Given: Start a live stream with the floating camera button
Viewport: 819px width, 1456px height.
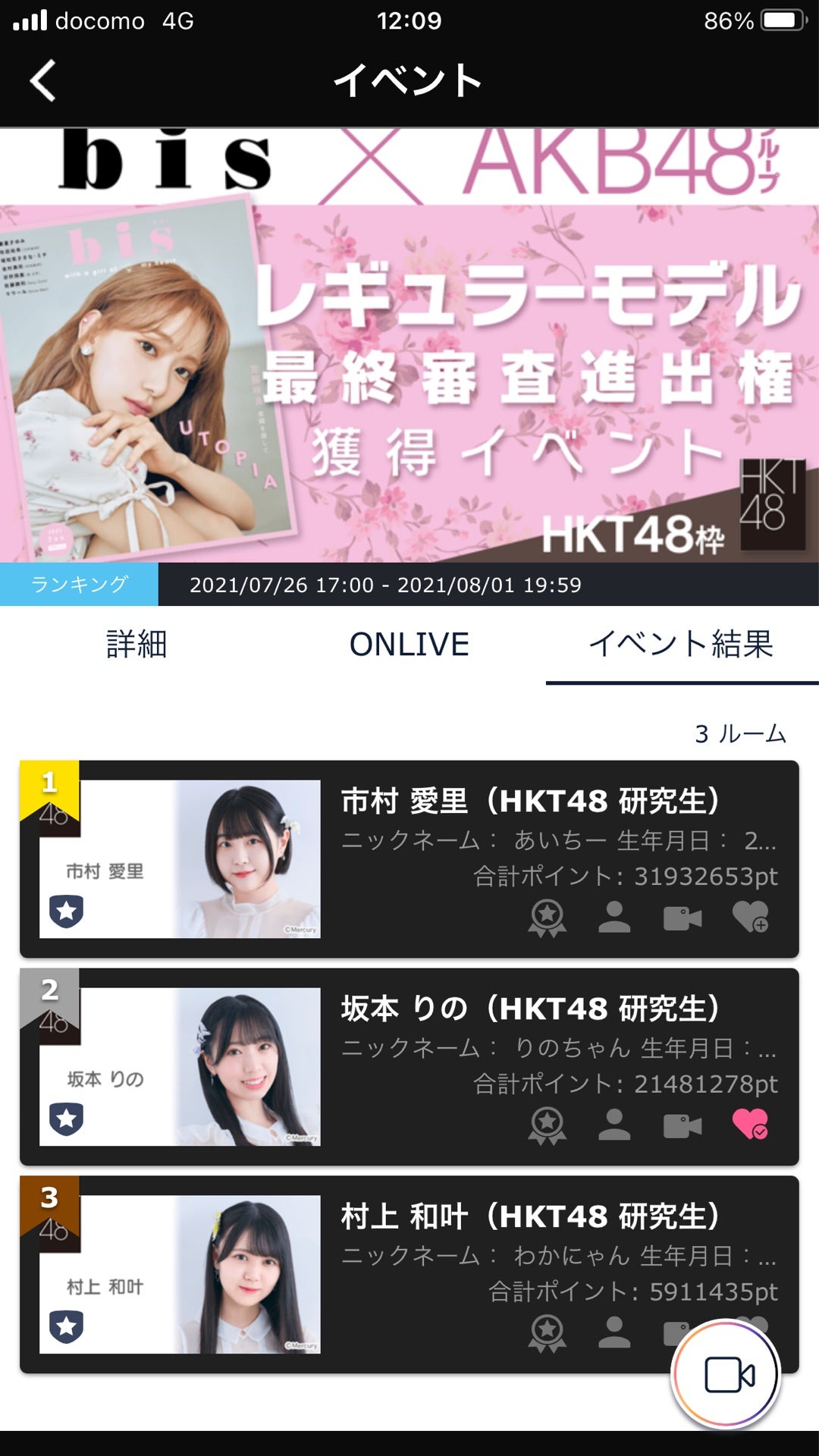Looking at the screenshot, I should click(x=726, y=1374).
